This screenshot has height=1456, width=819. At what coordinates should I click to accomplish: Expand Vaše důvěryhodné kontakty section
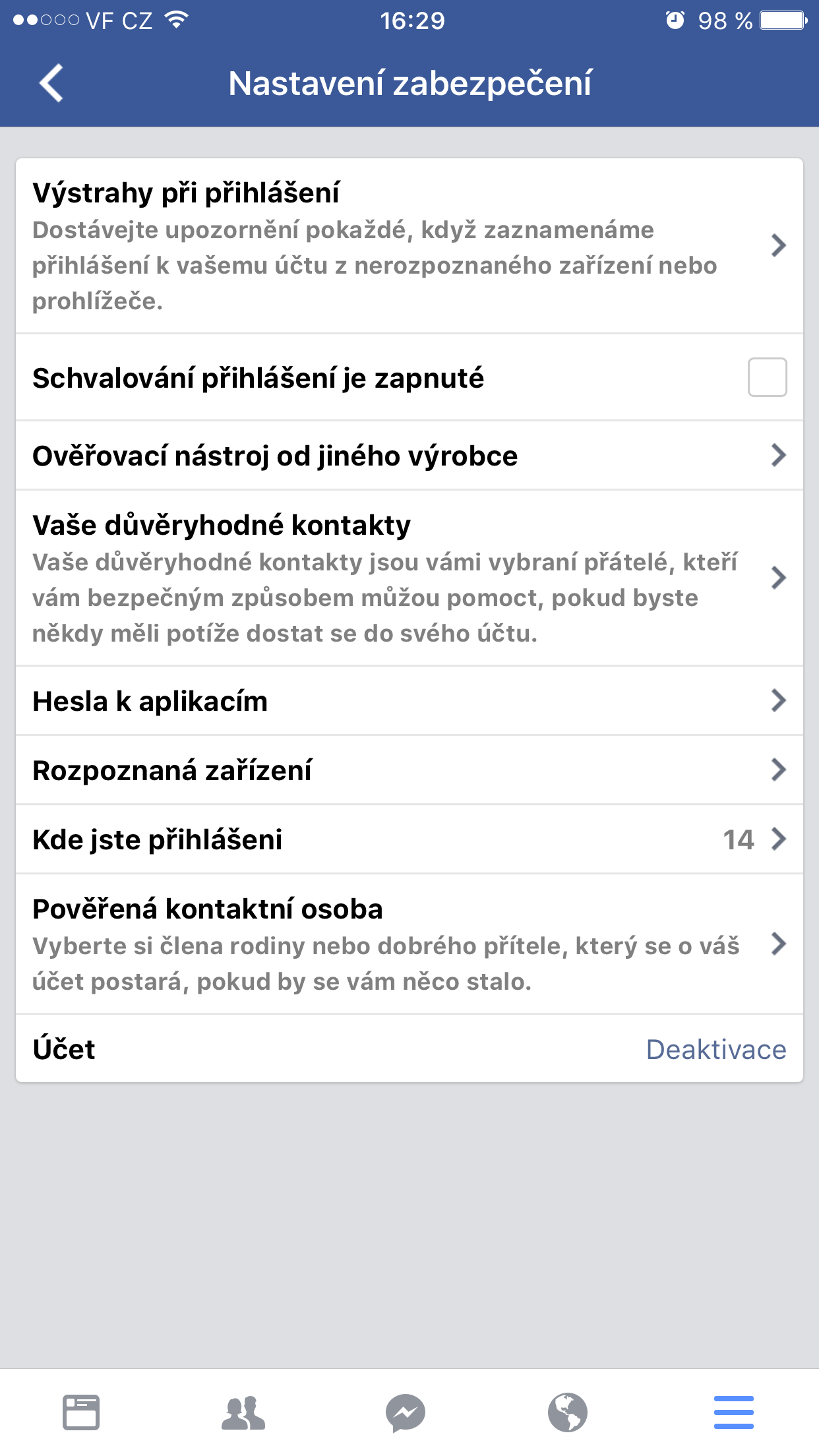pos(409,577)
